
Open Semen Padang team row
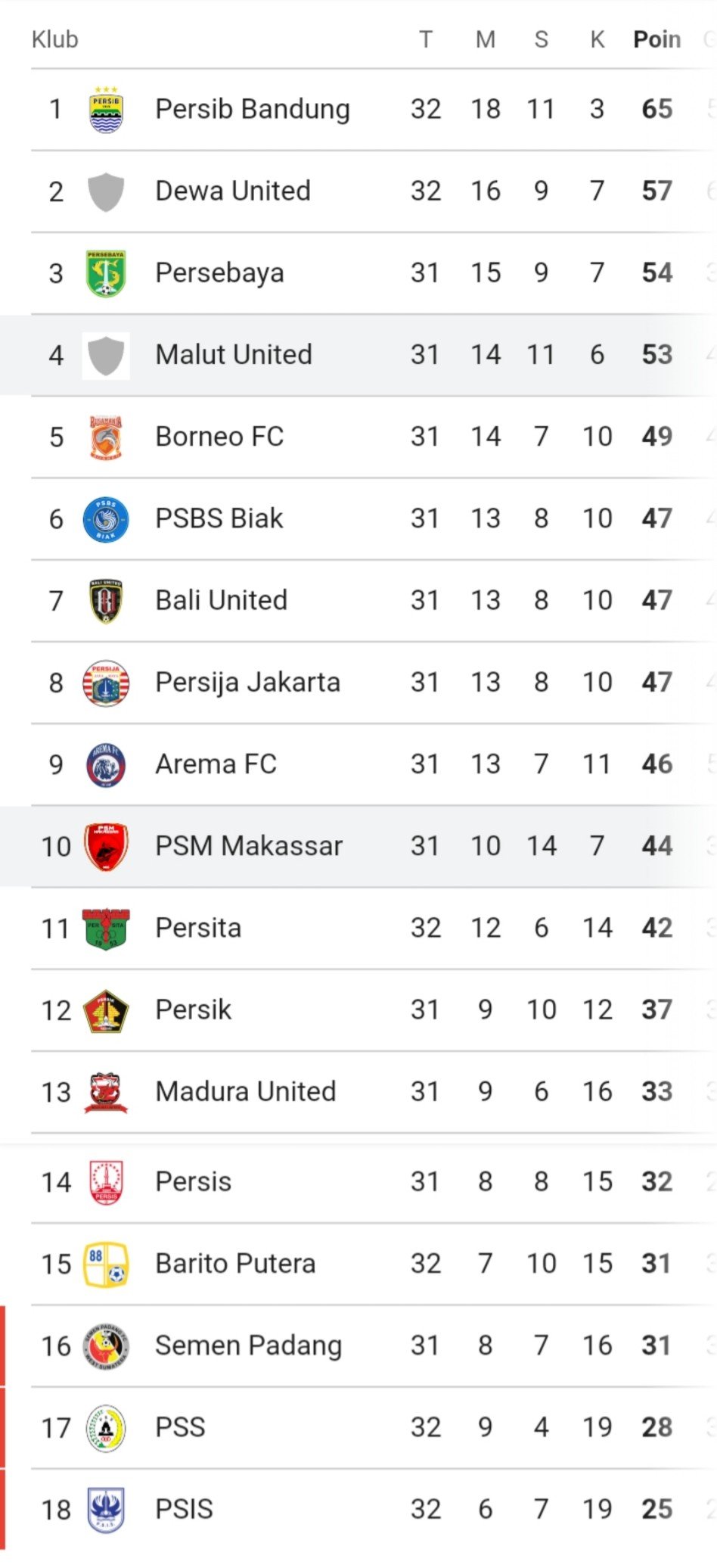tap(248, 1346)
